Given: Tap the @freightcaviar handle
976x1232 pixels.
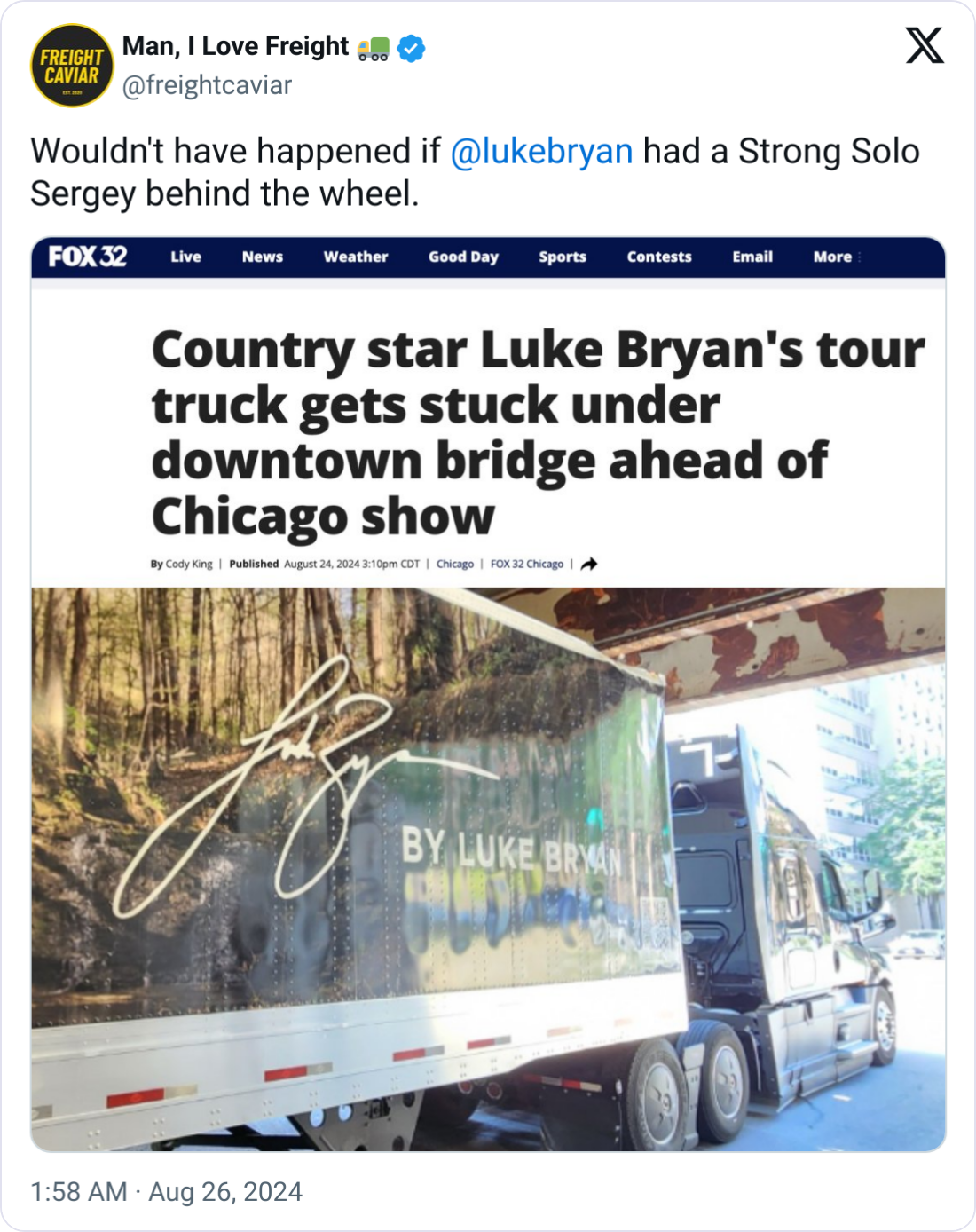Looking at the screenshot, I should click(207, 85).
